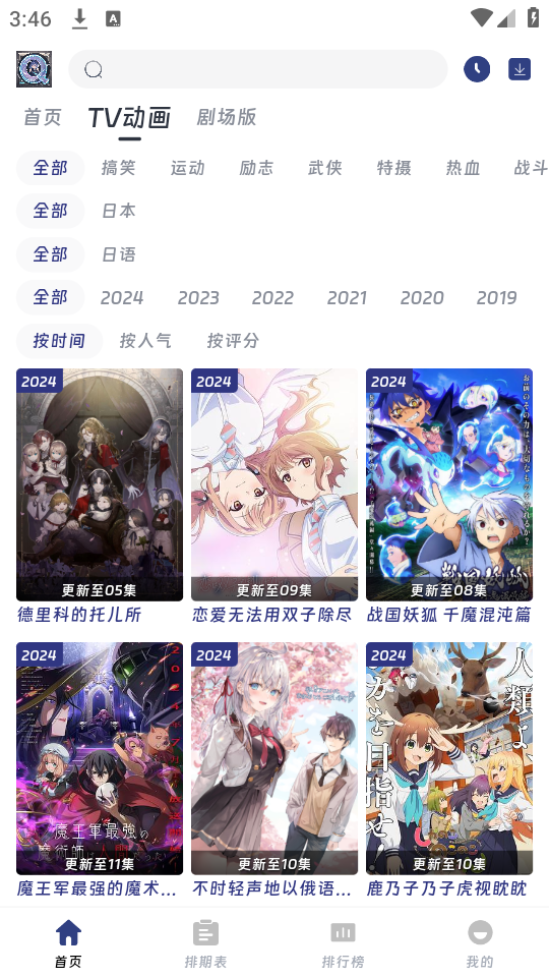Open the downloads icon
This screenshot has width=549, height=977.
click(519, 69)
